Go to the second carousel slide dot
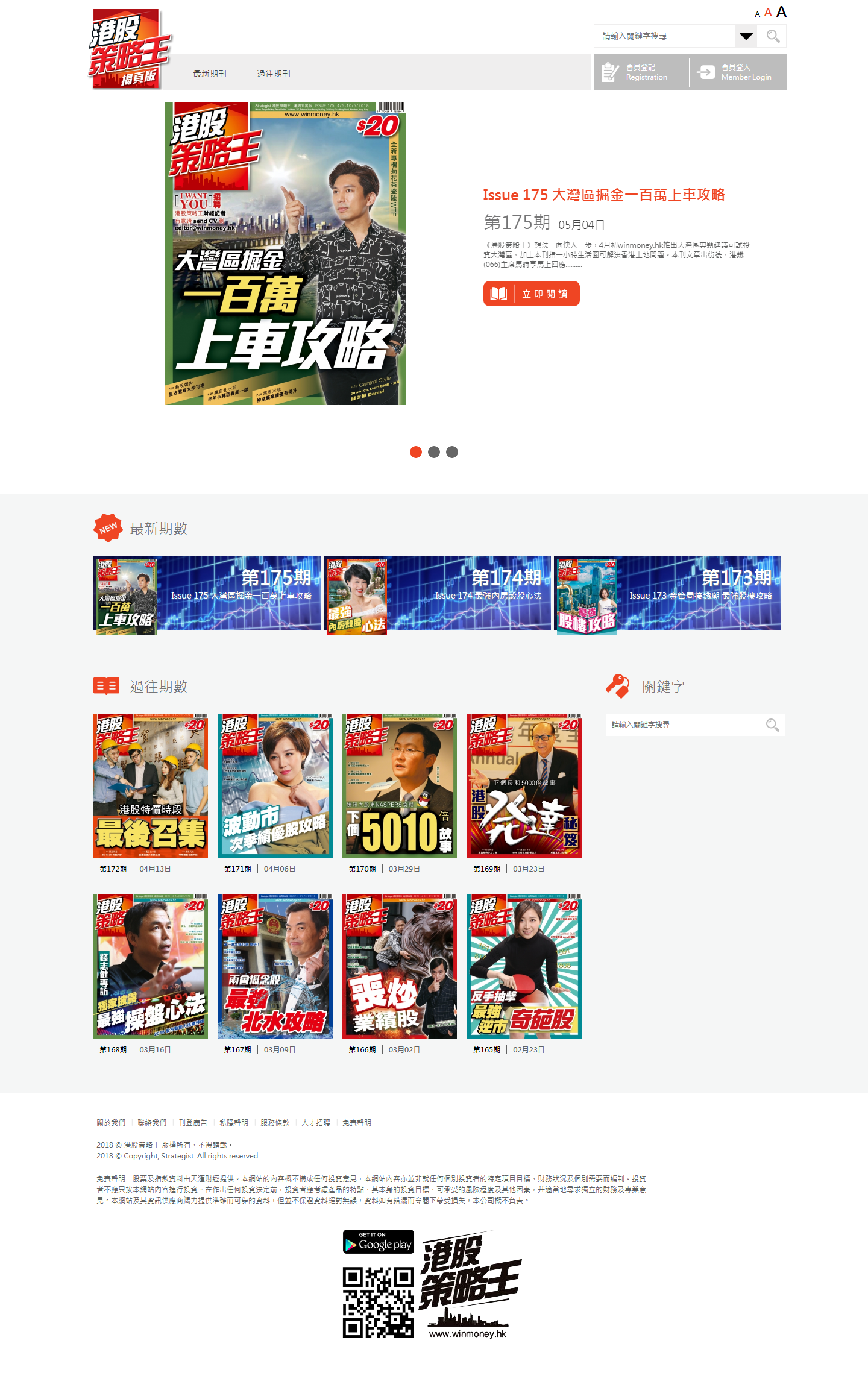 click(434, 452)
